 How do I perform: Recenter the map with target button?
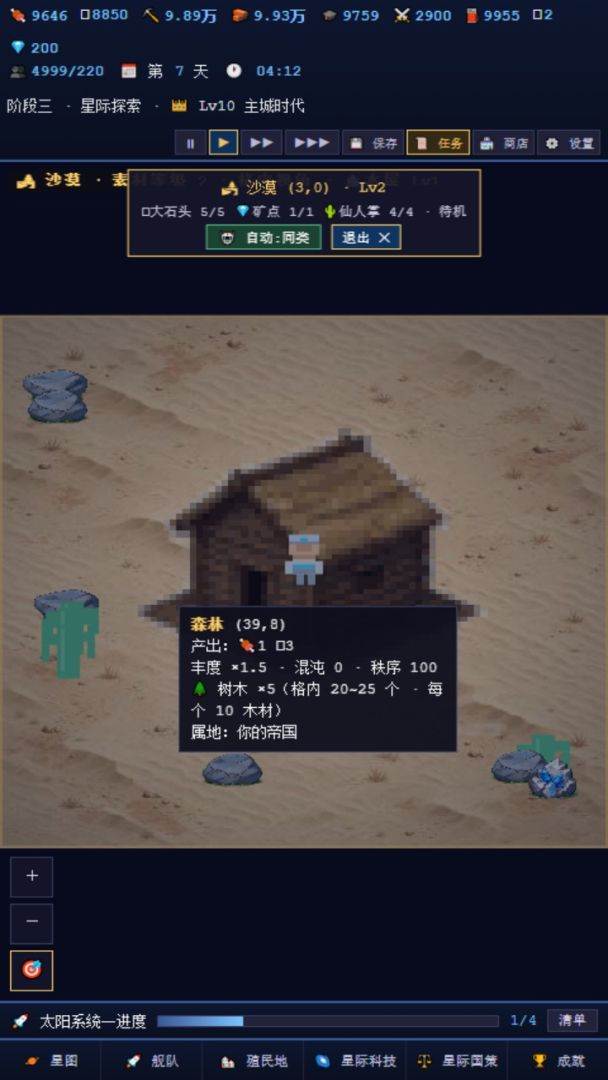point(32,970)
